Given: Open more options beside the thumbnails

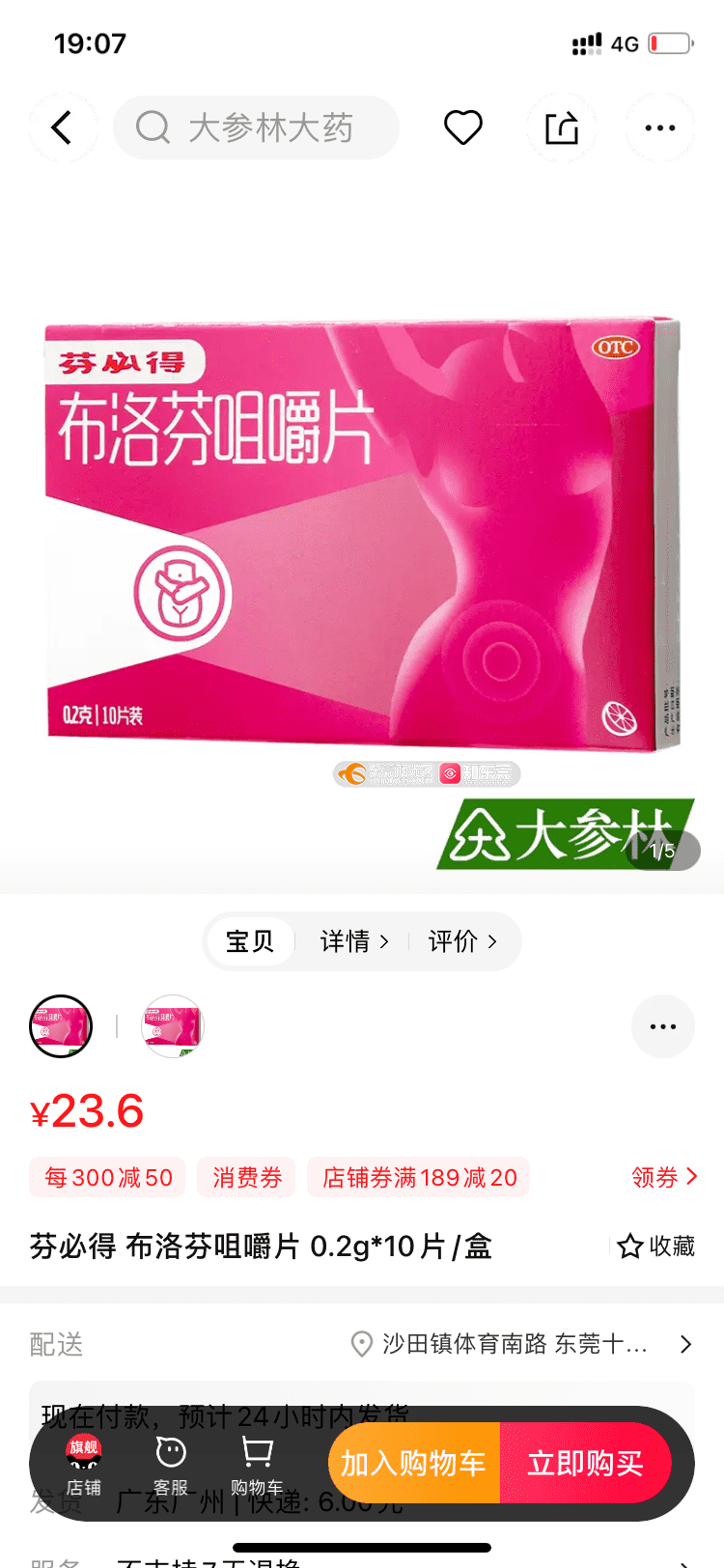Looking at the screenshot, I should 662,1026.
